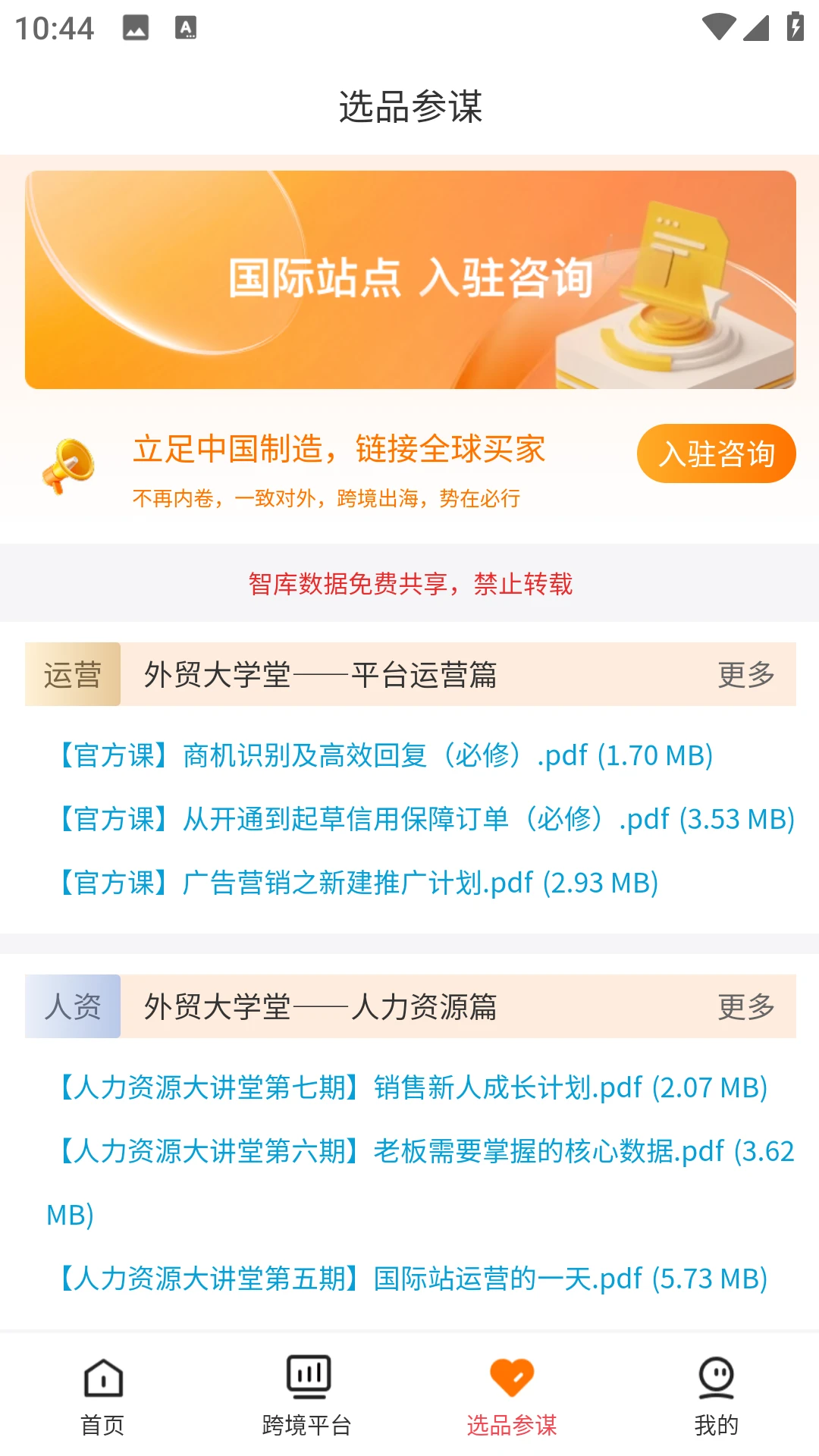Open 更多 for 人力资源篇 section
This screenshot has width=819, height=1456.
tap(745, 1009)
